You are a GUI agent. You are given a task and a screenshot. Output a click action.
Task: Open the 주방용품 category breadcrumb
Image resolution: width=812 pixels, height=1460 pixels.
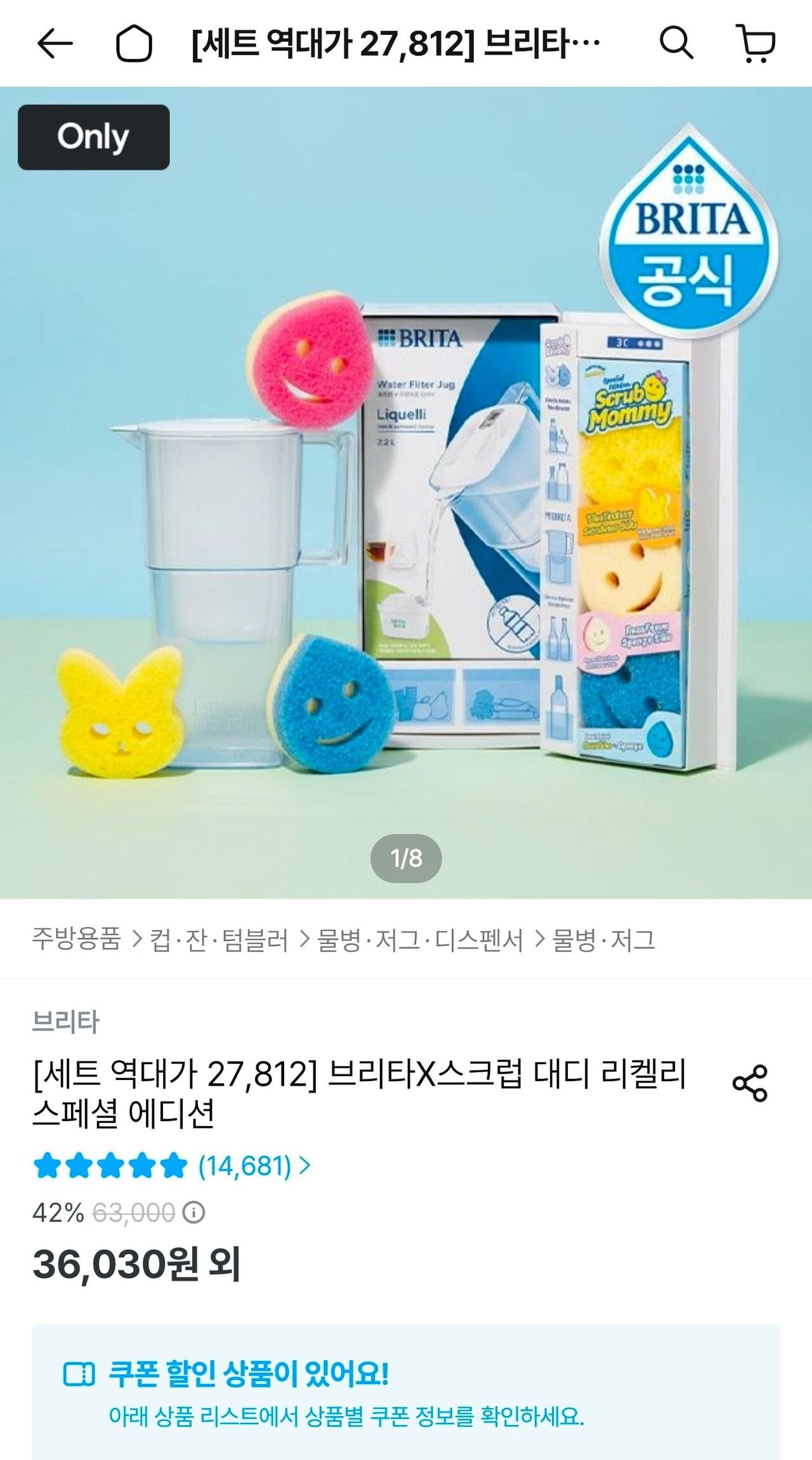(x=76, y=939)
